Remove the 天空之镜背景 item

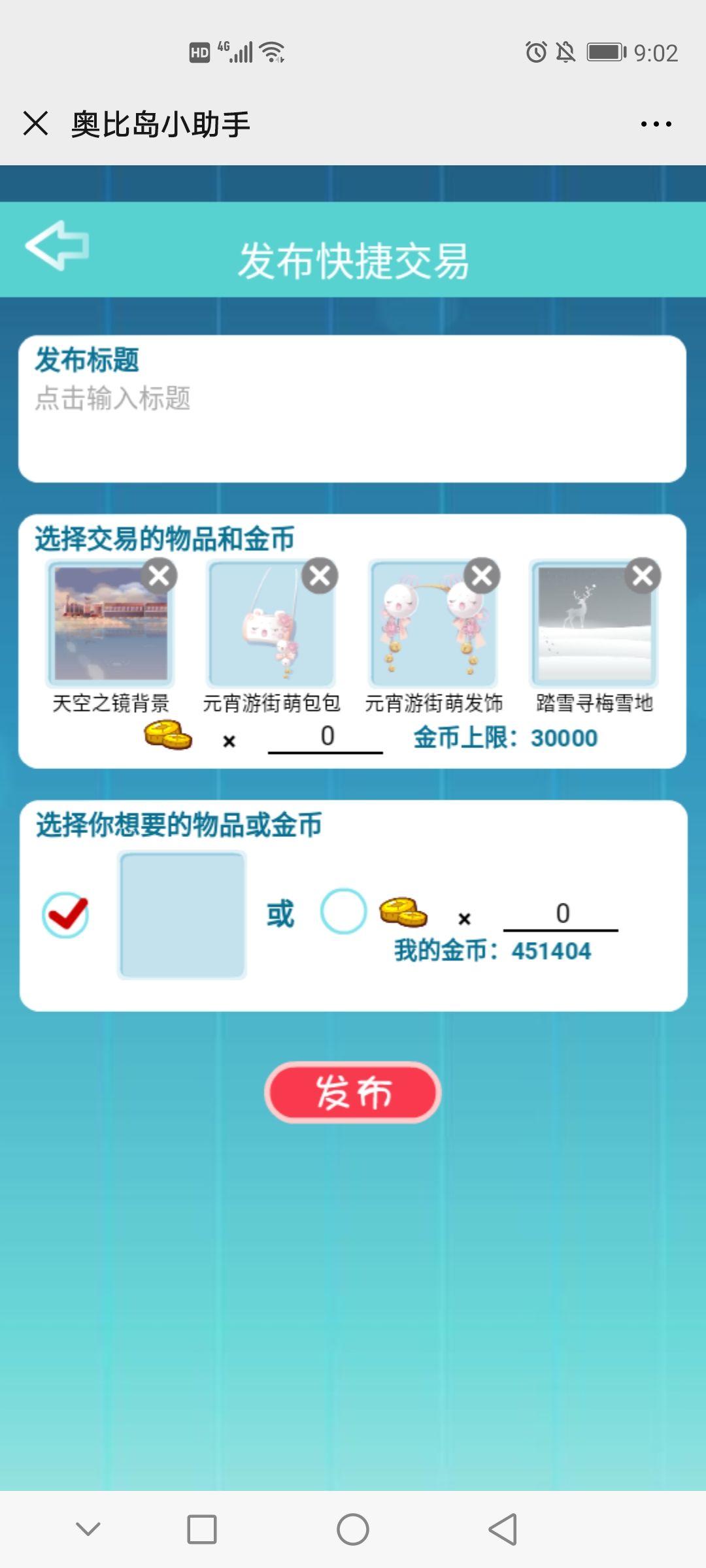pyautogui.click(x=160, y=576)
